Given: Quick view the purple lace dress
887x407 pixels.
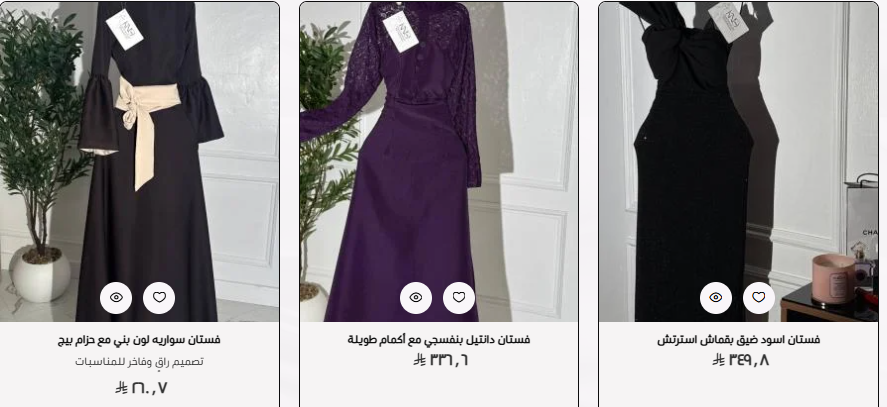Looking at the screenshot, I should [x=416, y=297].
